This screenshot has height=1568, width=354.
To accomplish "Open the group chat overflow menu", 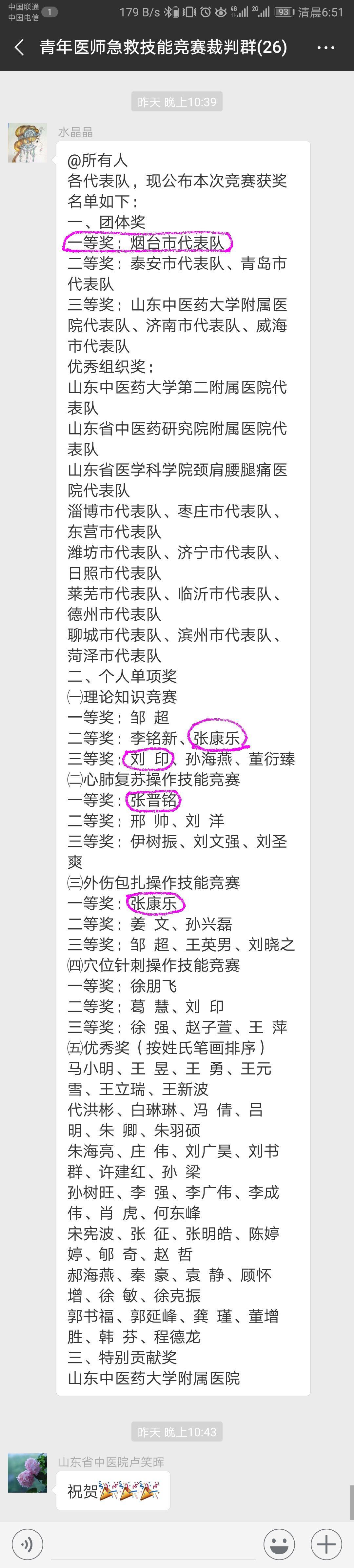I will tap(326, 48).
